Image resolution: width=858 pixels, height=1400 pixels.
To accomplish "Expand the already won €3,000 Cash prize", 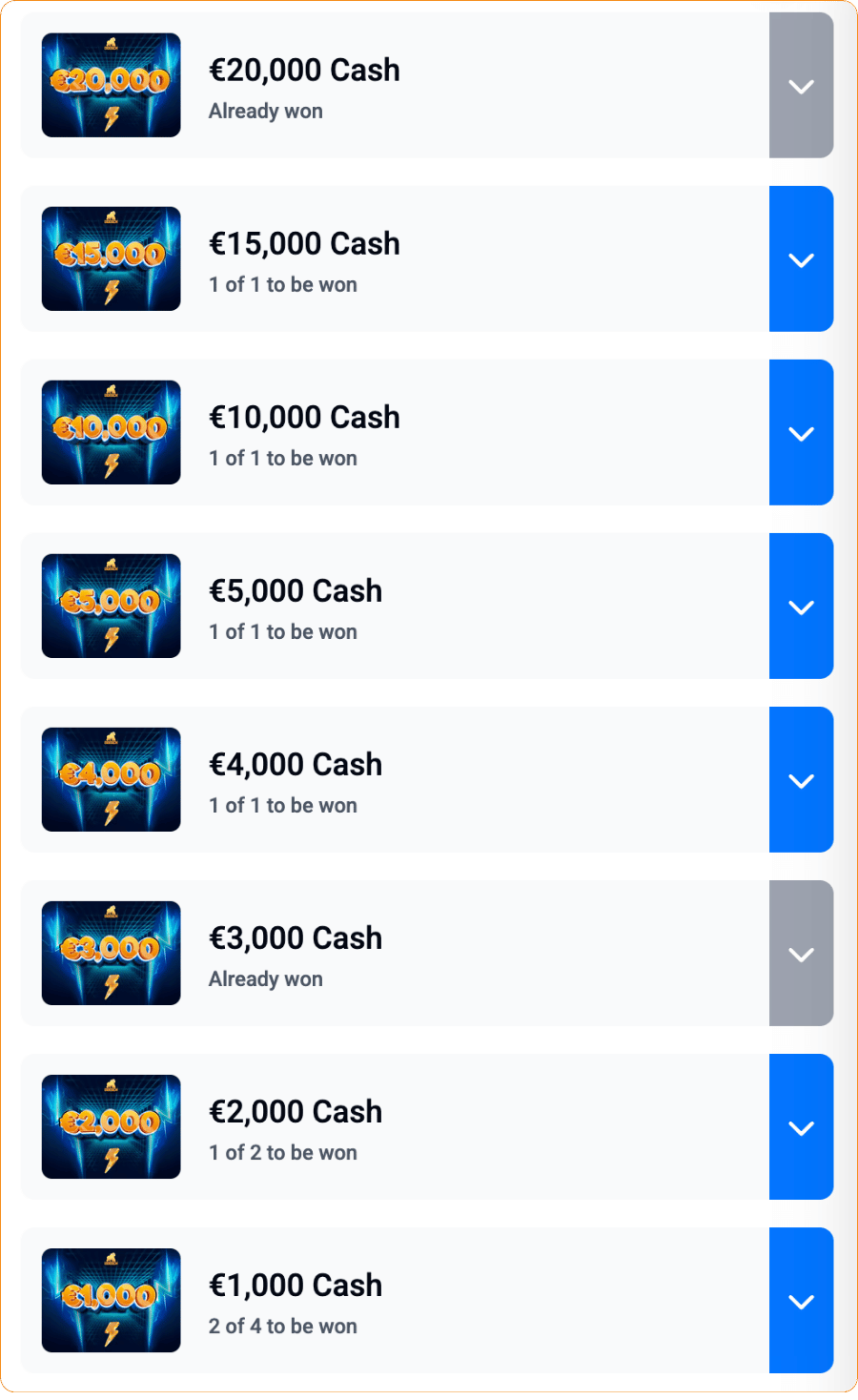I will click(x=801, y=954).
